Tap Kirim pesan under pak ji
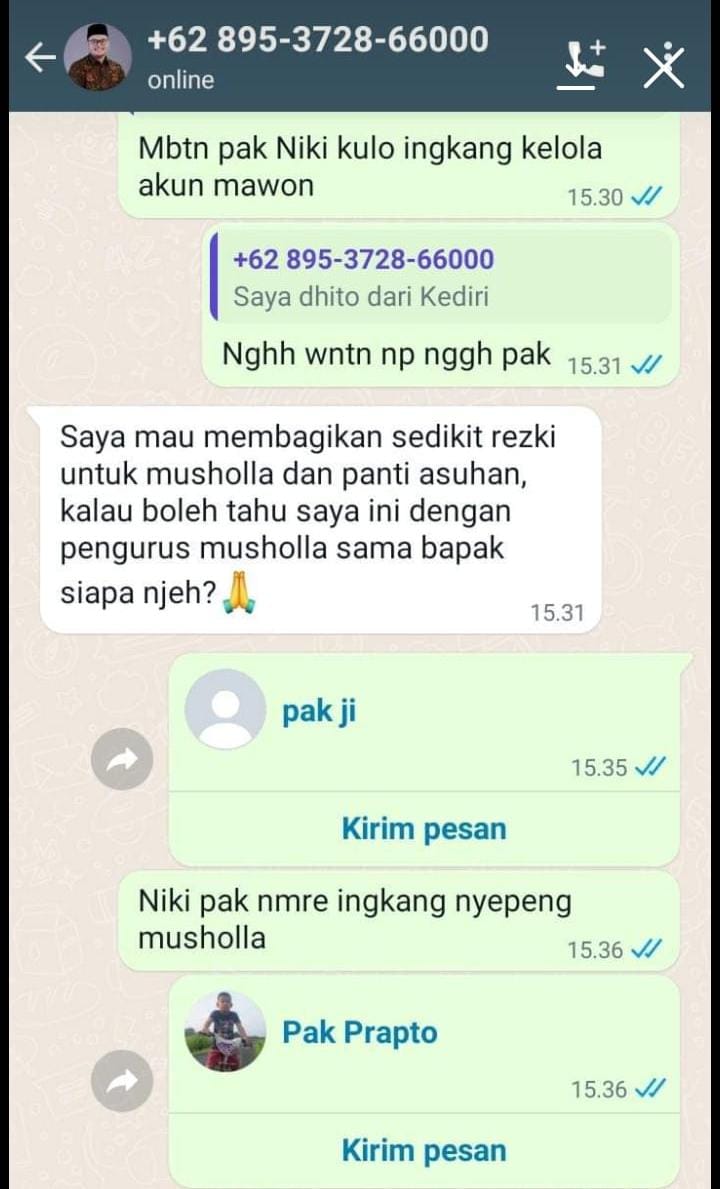Viewport: 720px width, 1189px height. click(x=424, y=829)
